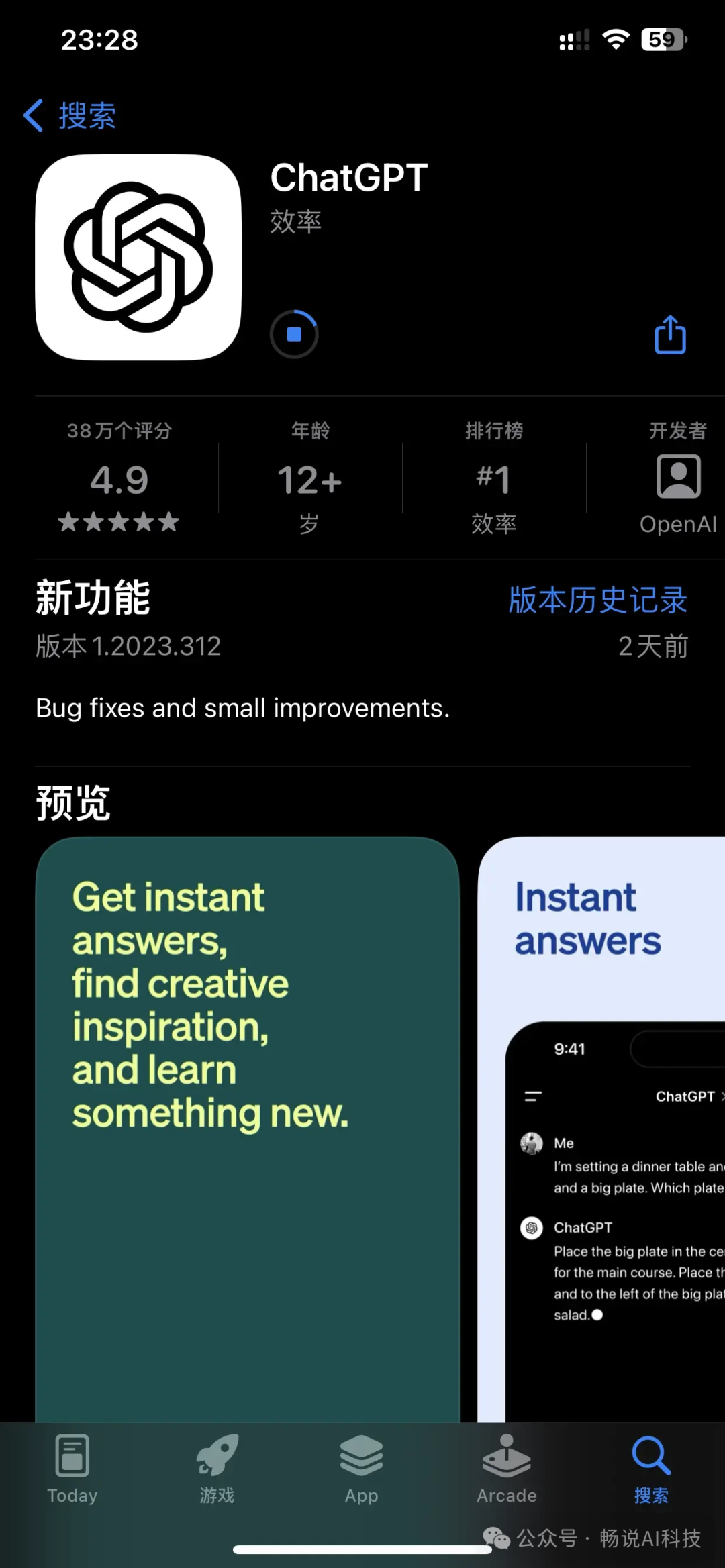Select the 搜索 tab
This screenshot has height=1568, width=725.
point(651,1469)
